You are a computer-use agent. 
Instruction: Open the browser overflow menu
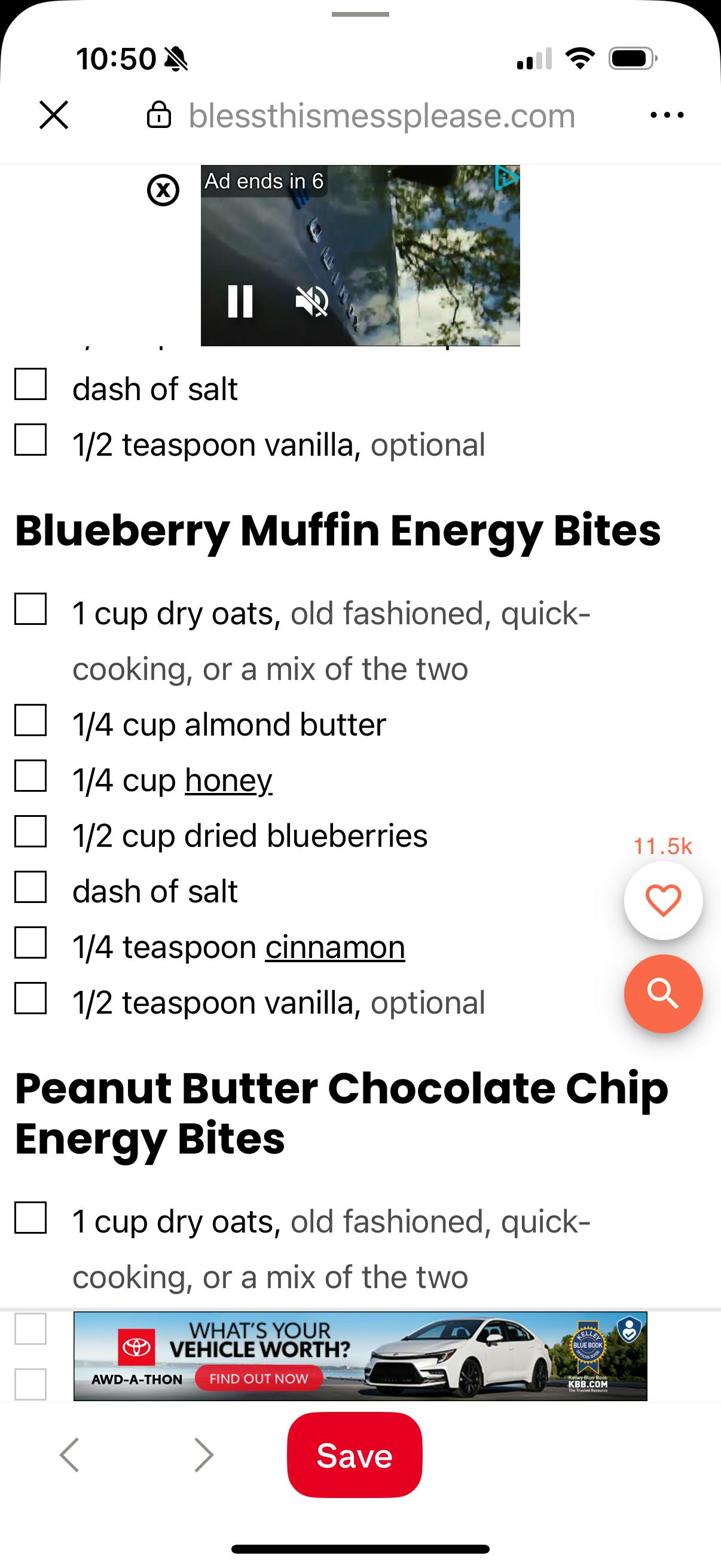[666, 115]
